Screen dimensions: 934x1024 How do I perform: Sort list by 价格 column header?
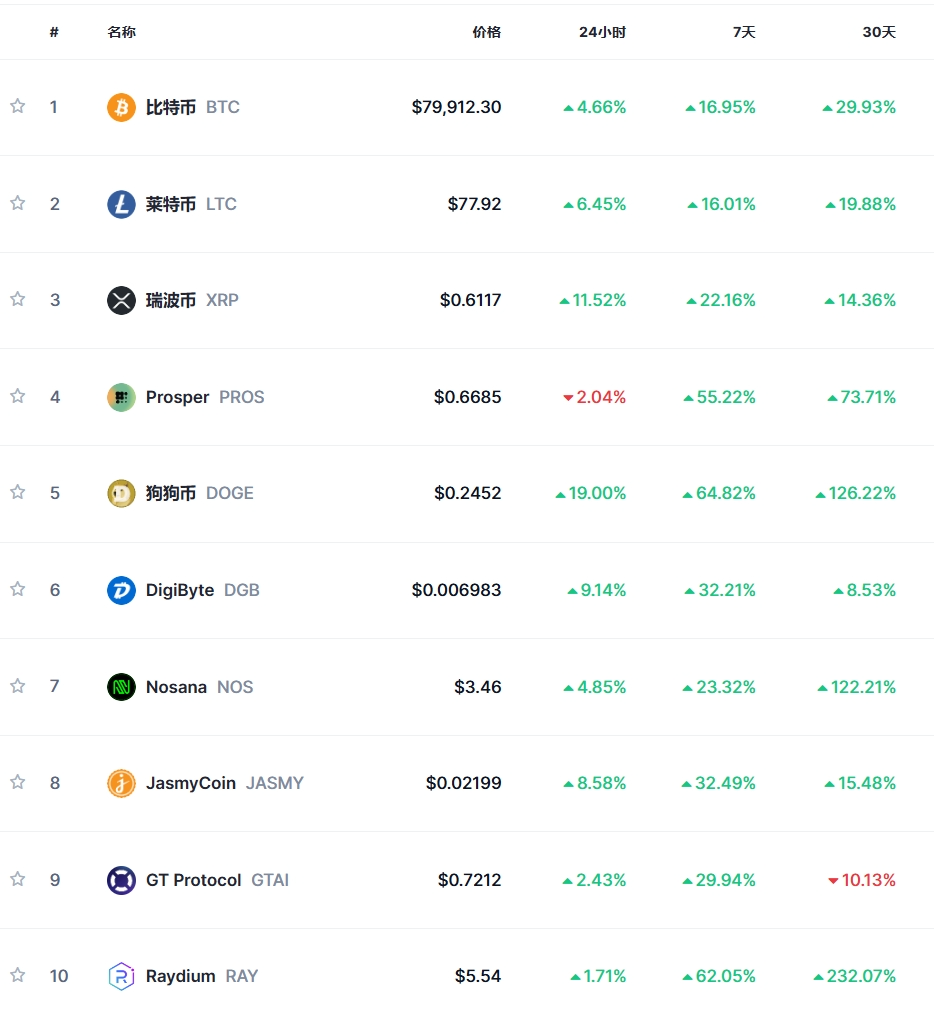tap(486, 32)
